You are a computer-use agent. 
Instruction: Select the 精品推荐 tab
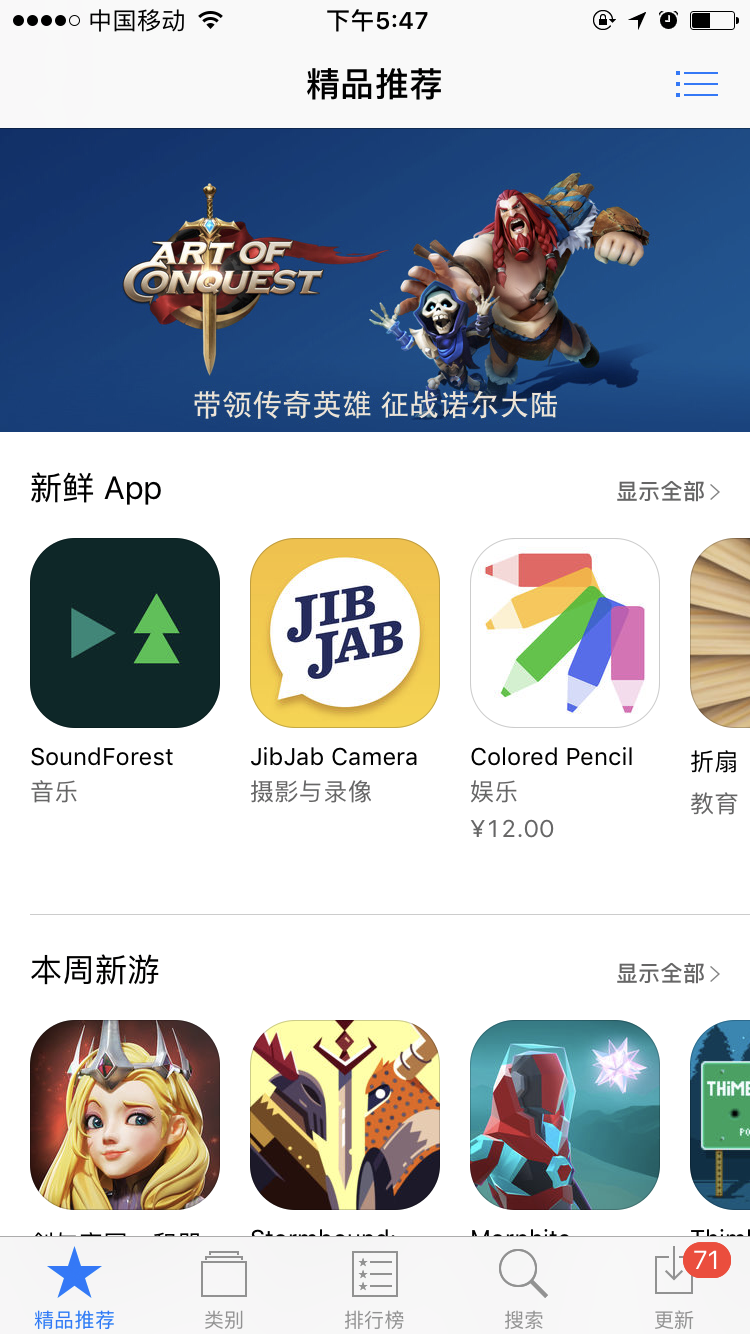coord(75,1288)
